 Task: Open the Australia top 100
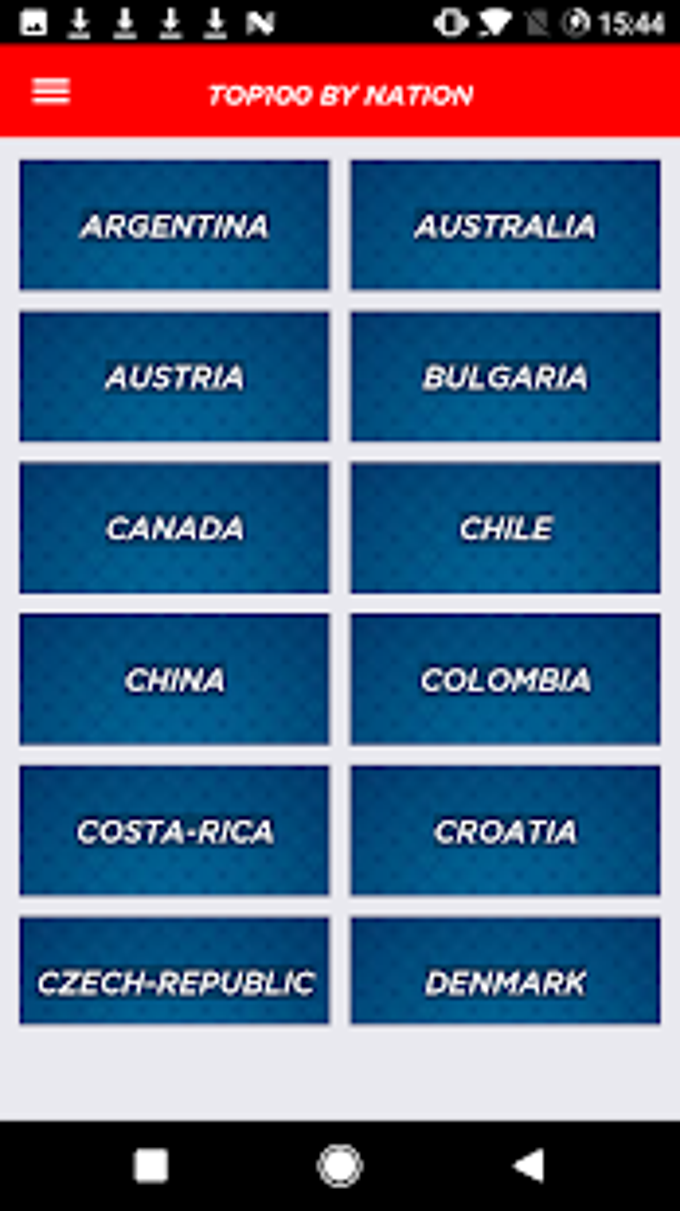[x=505, y=226]
